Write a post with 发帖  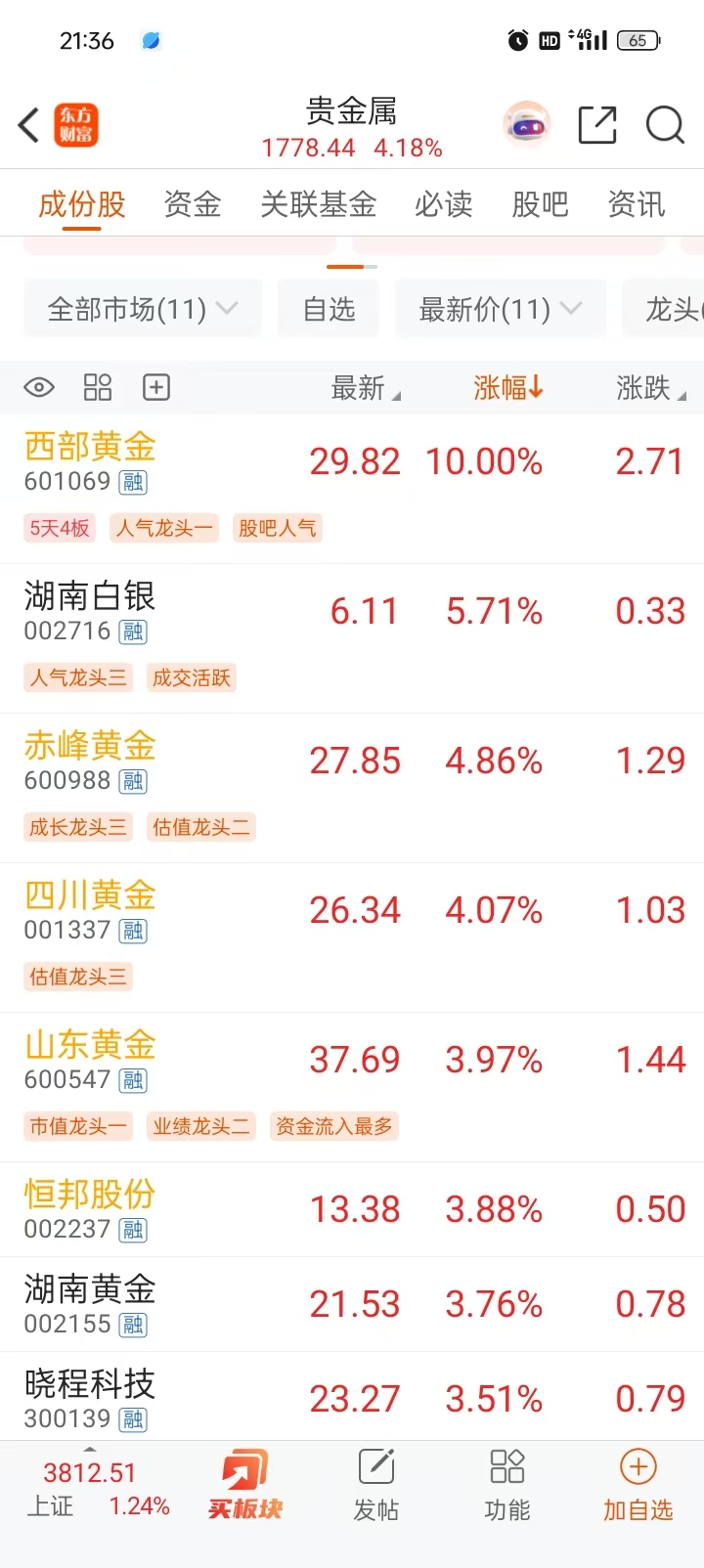(376, 1486)
